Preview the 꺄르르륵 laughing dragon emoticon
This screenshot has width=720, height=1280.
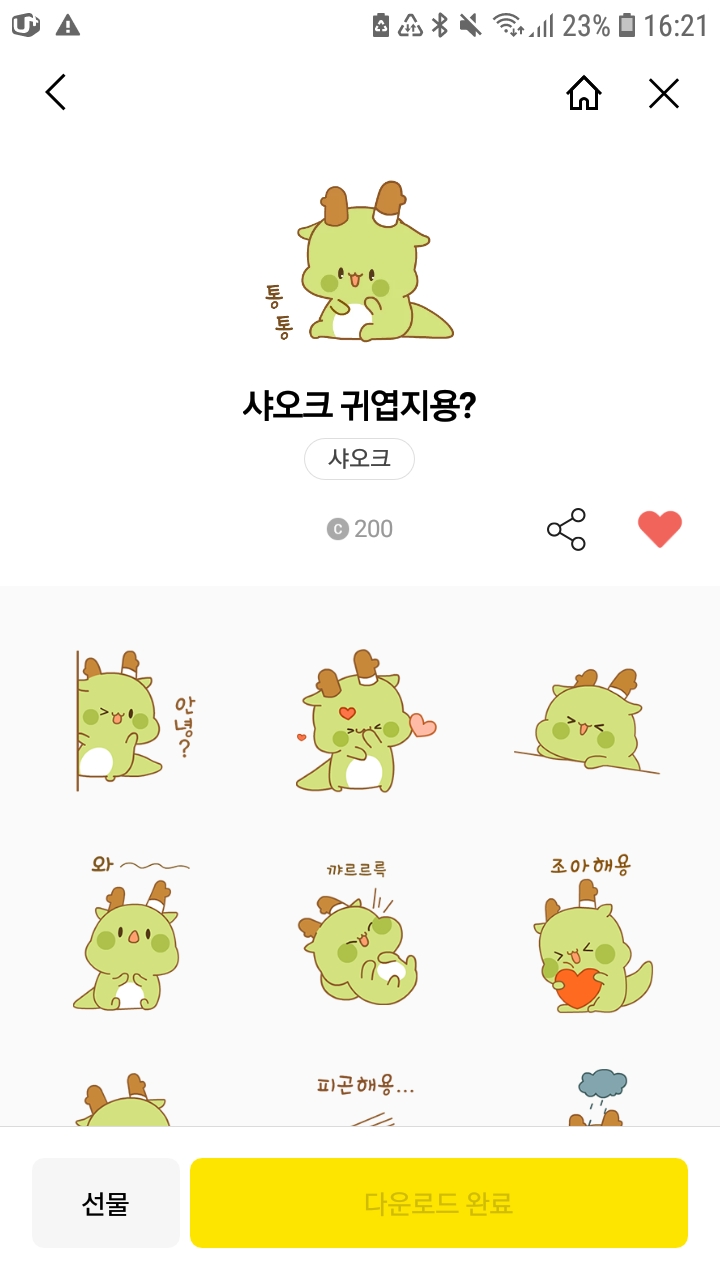click(x=360, y=935)
